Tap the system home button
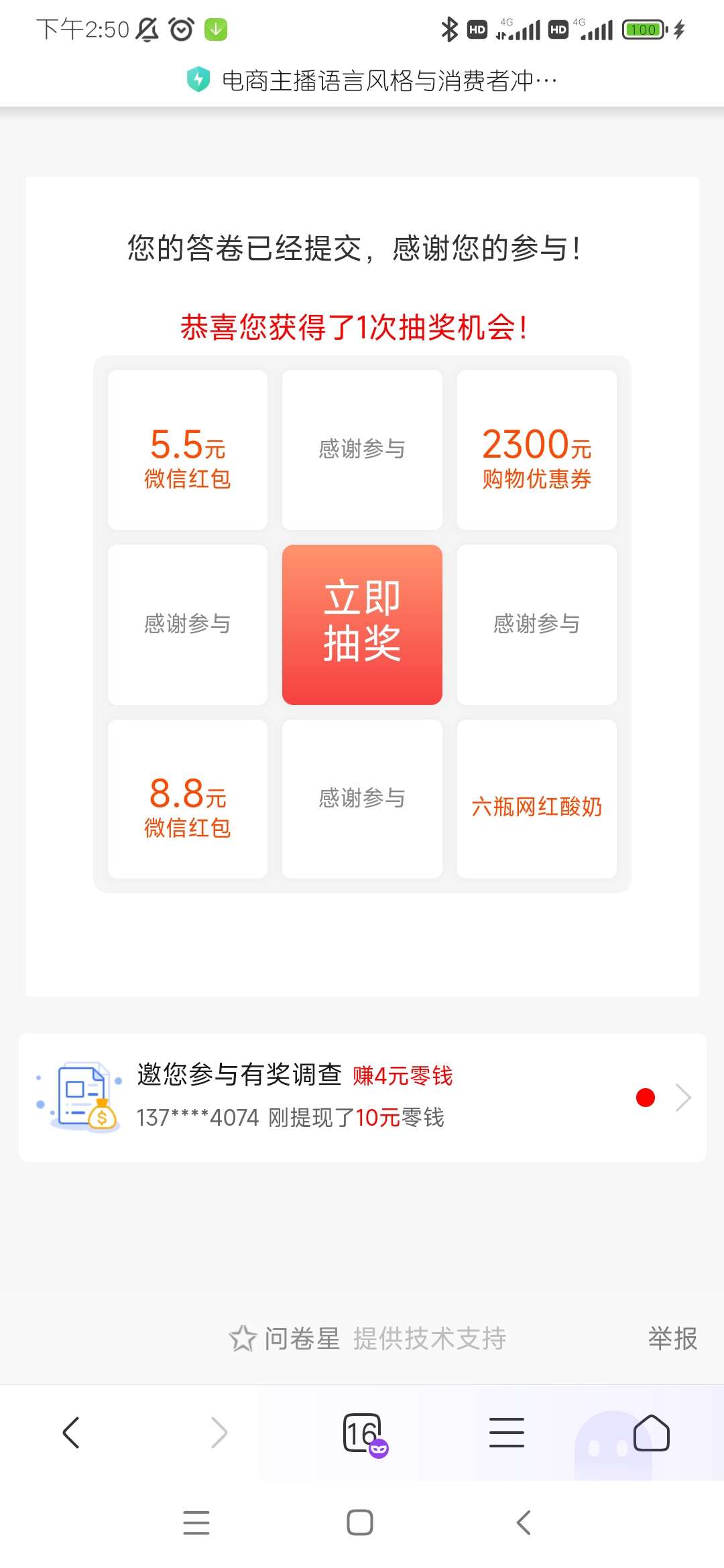This screenshot has width=724, height=1568. 360,1522
